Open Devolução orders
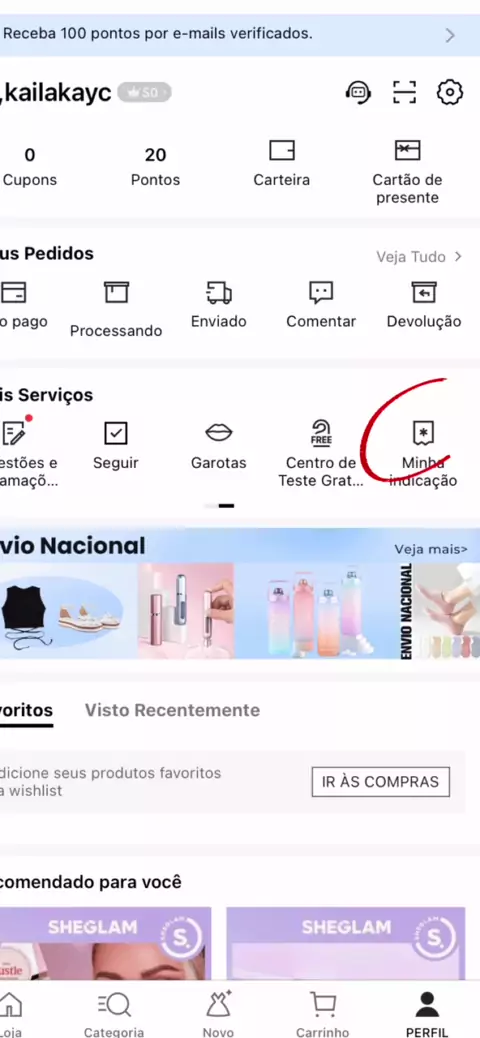480x1038 pixels. 424,305
